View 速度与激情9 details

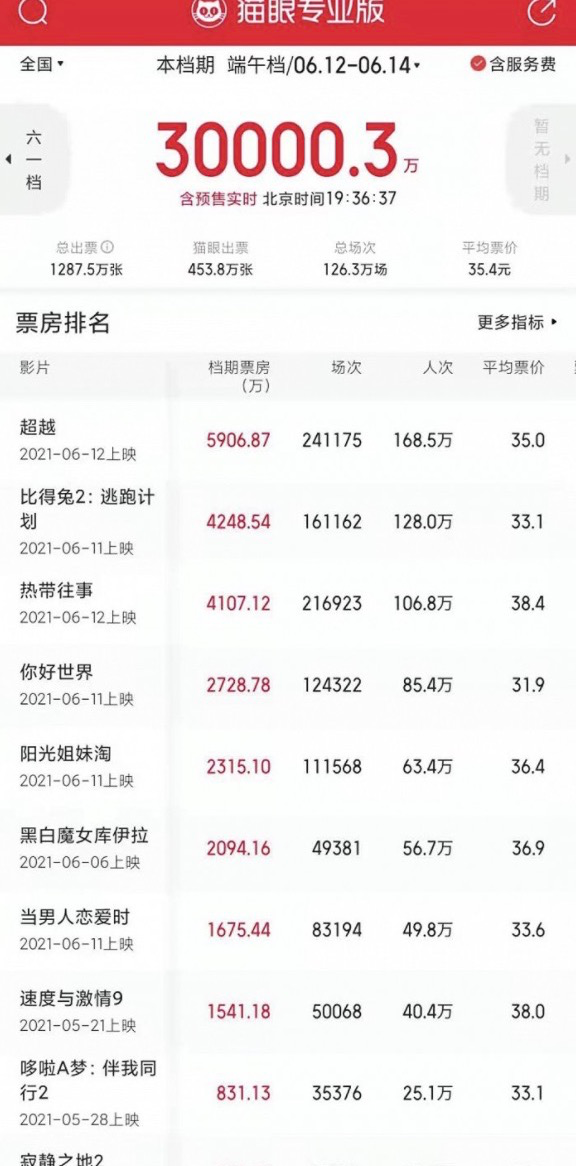tap(288, 1012)
